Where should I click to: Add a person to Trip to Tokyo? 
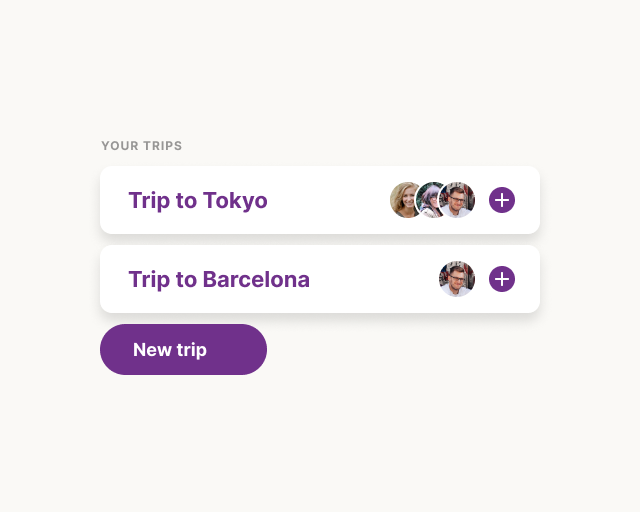point(502,200)
